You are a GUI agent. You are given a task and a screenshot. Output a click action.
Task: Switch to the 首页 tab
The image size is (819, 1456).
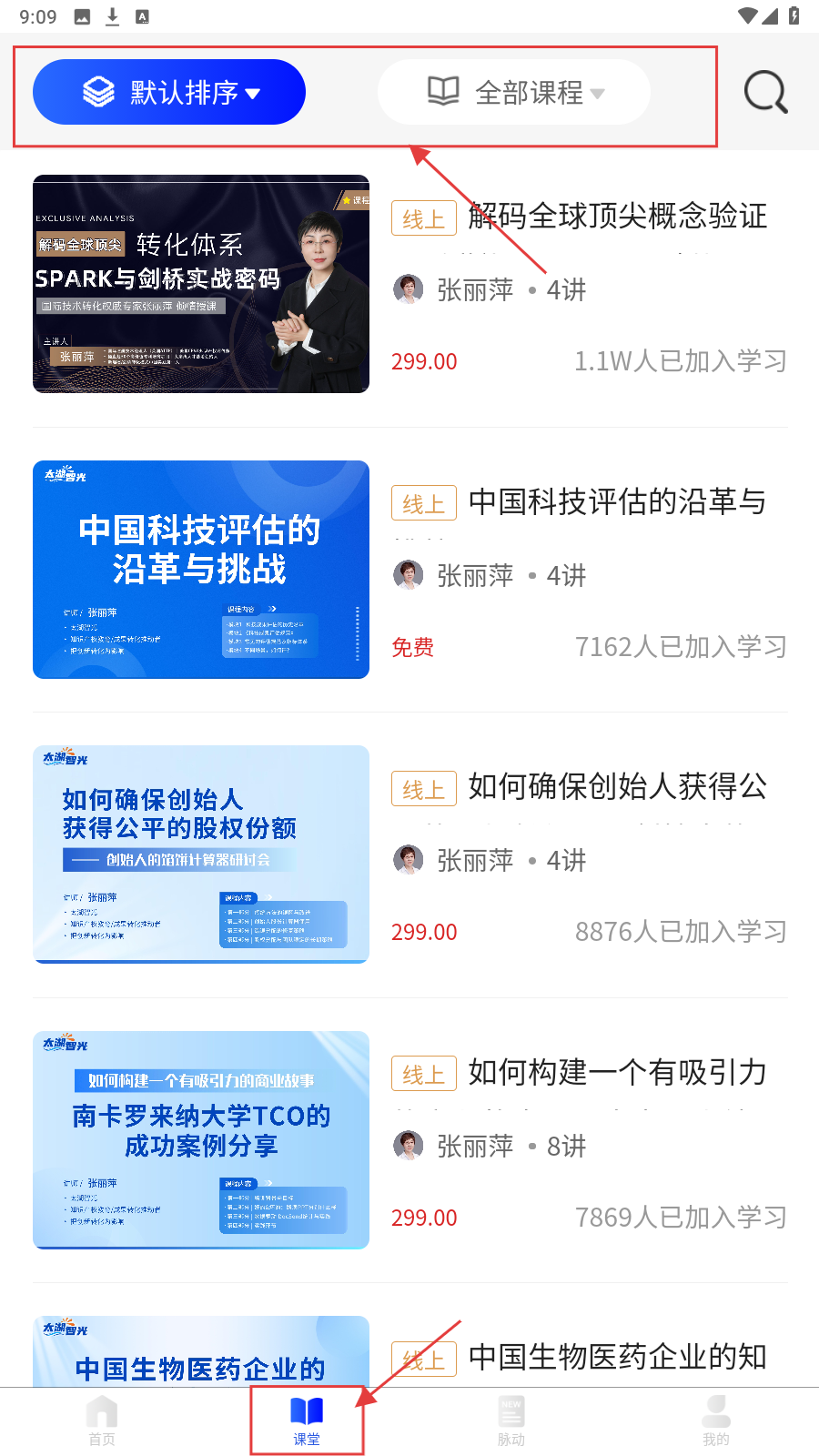coord(102,1421)
